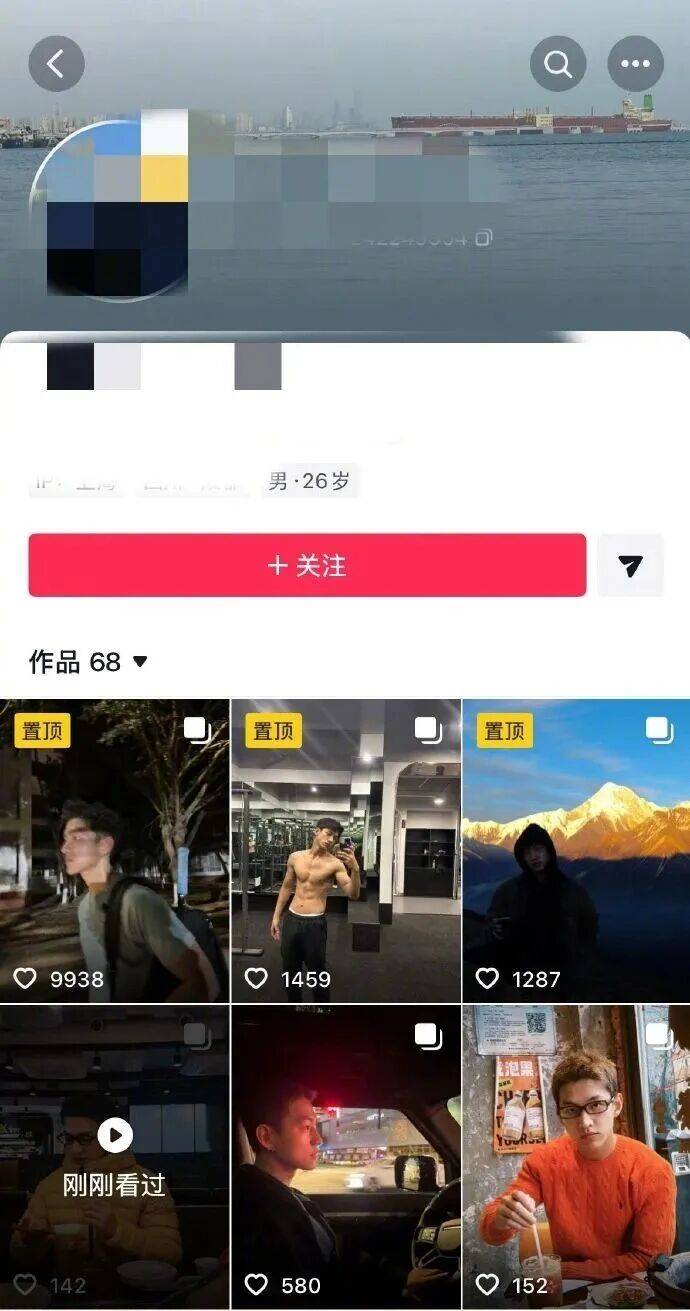Search this user's profile

pyautogui.click(x=558, y=64)
